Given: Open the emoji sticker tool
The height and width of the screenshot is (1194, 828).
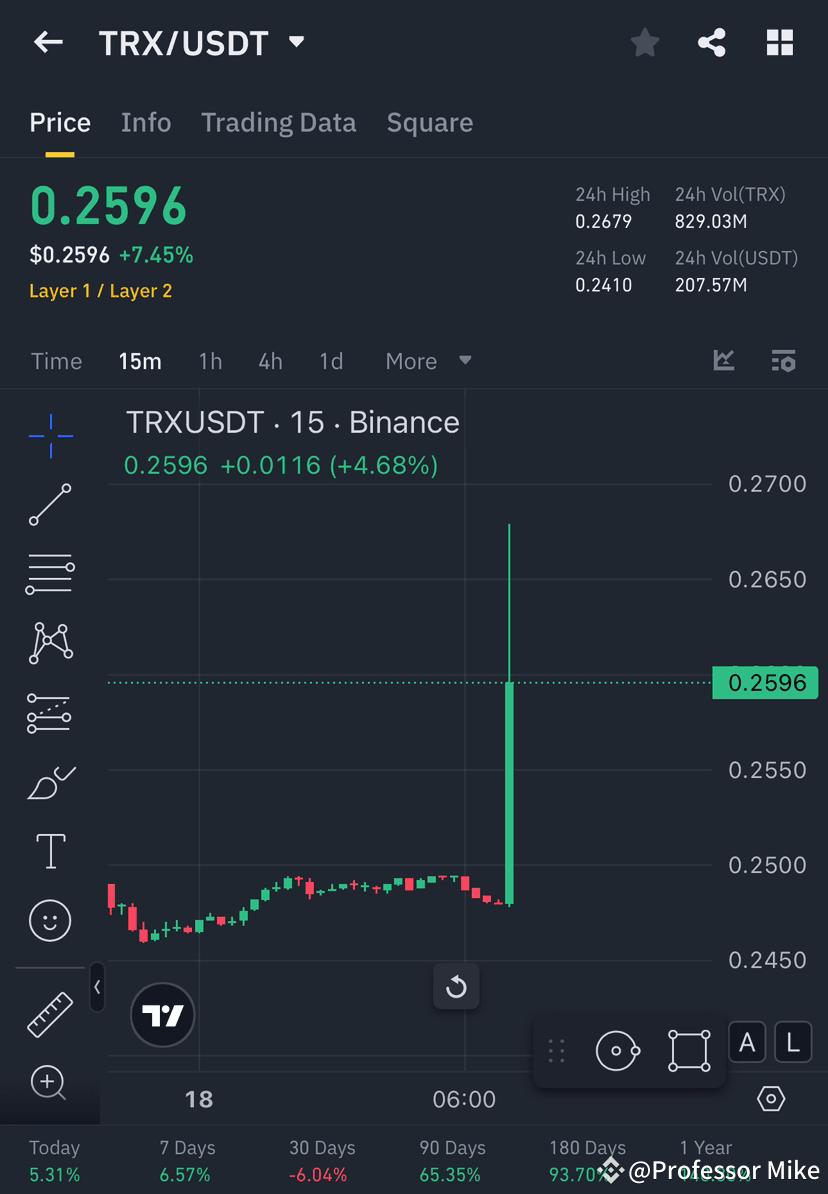Looking at the screenshot, I should click(x=50, y=920).
